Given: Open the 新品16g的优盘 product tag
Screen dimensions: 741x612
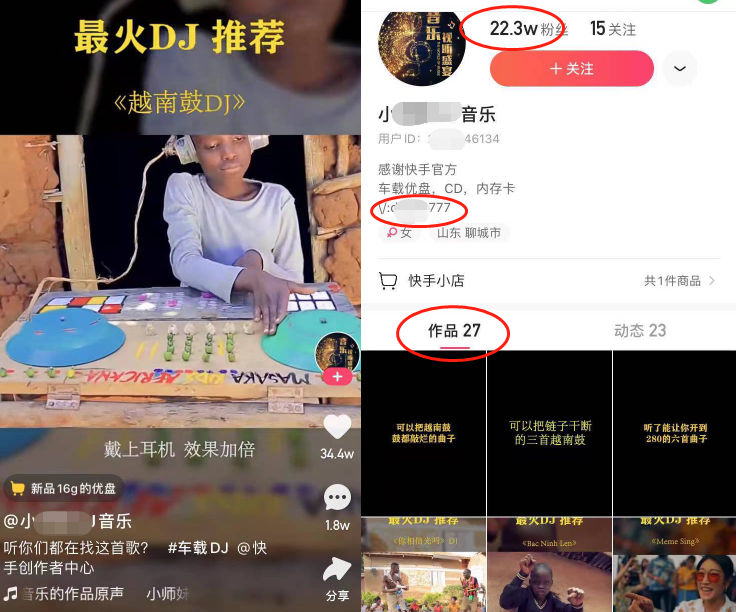Looking at the screenshot, I should point(63,489).
